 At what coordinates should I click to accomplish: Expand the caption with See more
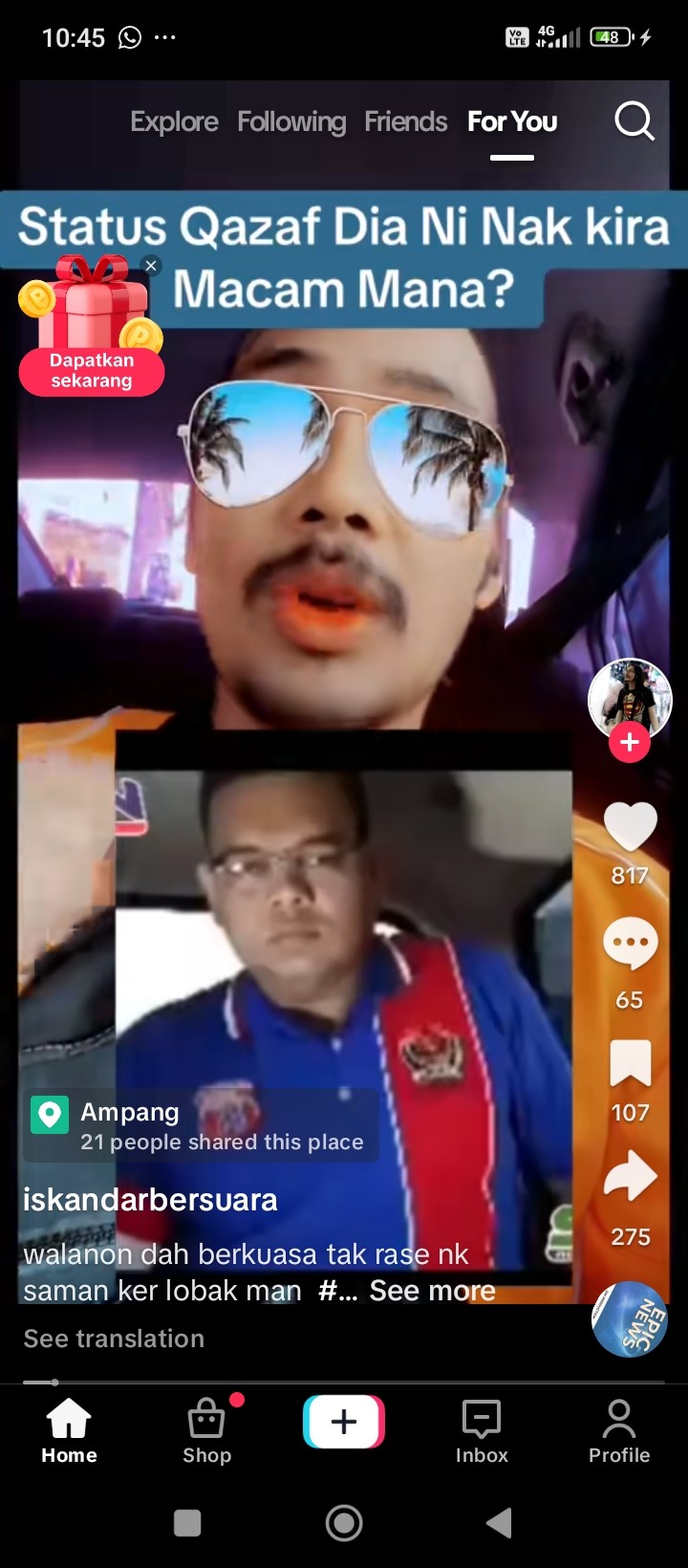click(x=432, y=1291)
